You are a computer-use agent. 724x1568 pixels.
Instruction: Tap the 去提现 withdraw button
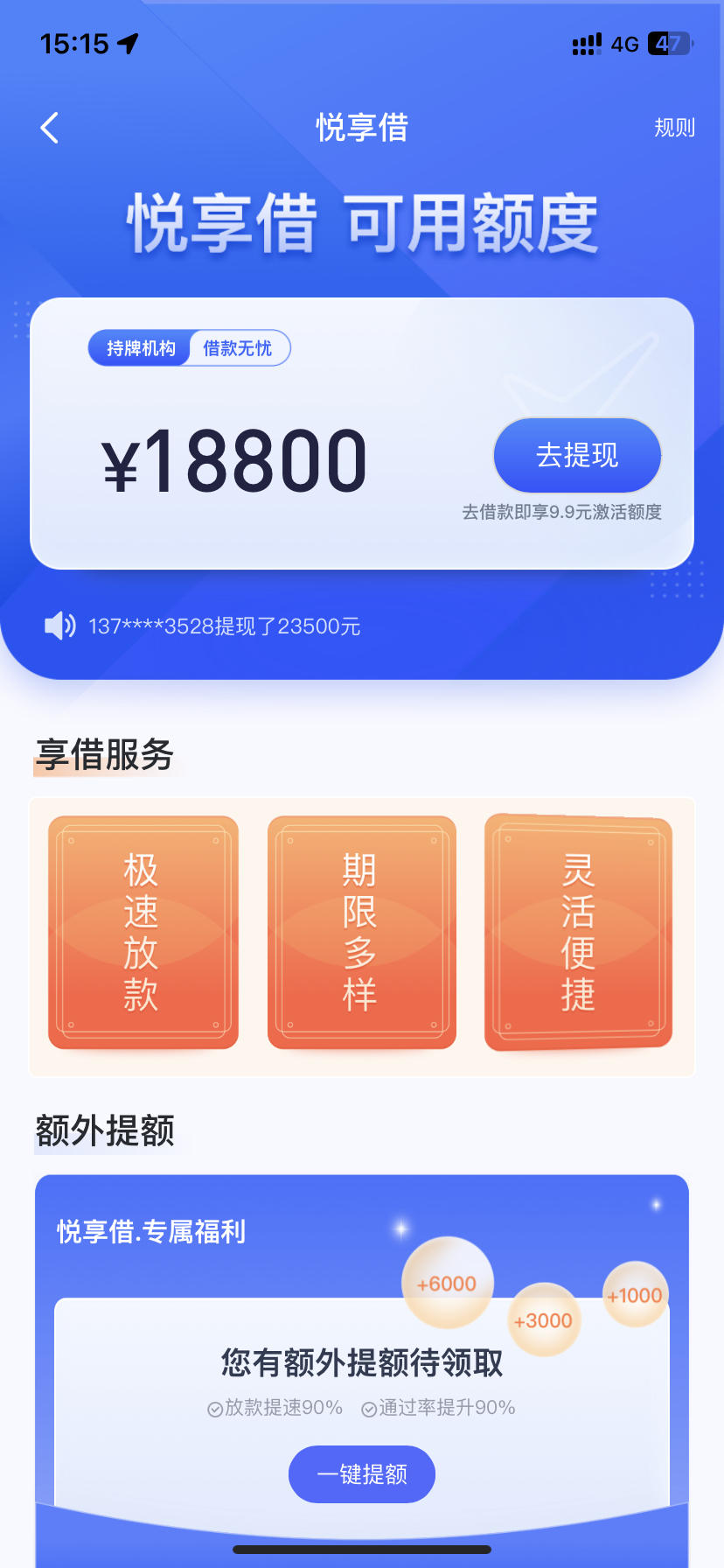pyautogui.click(x=577, y=455)
